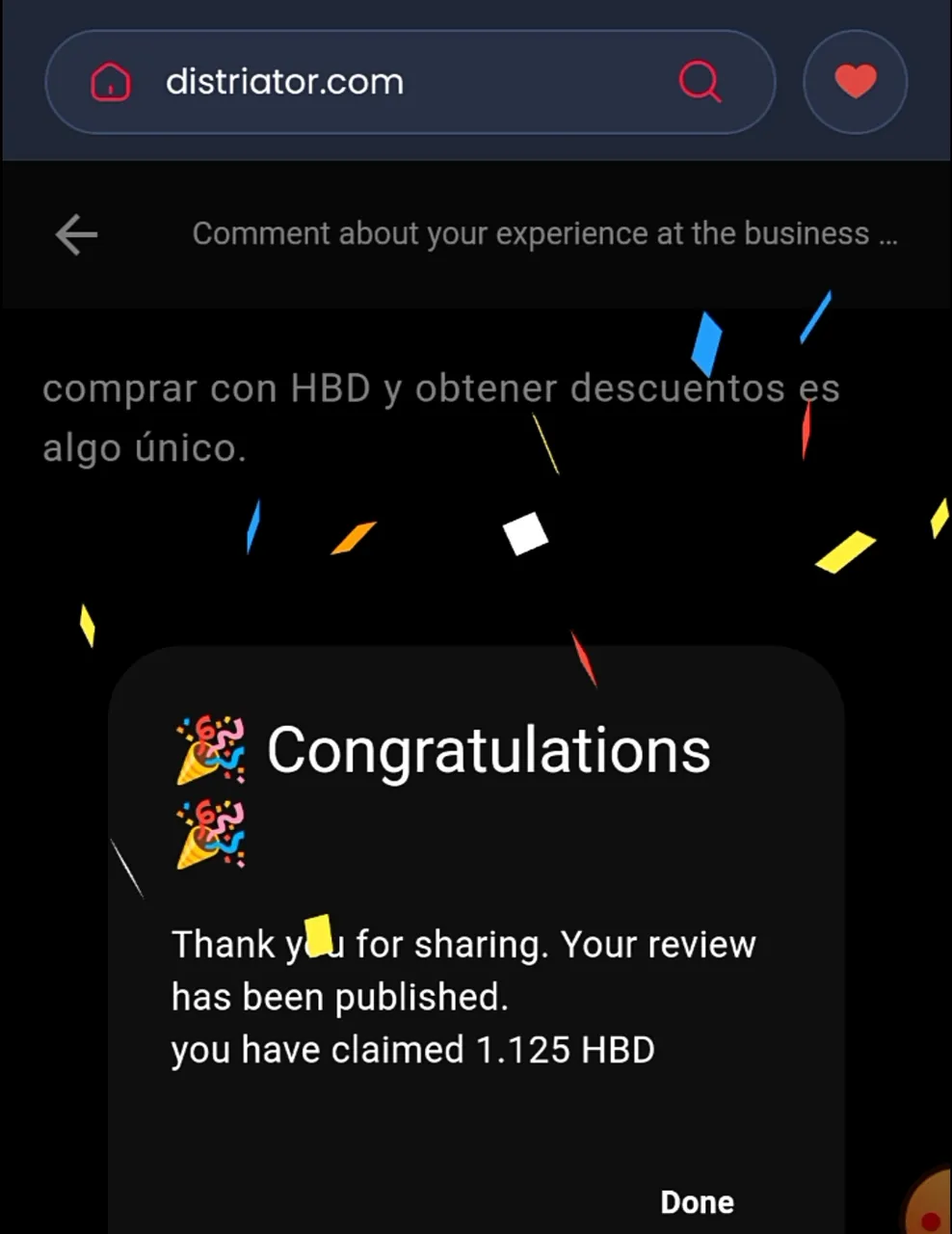Open the distriator.com address bar

[385, 82]
